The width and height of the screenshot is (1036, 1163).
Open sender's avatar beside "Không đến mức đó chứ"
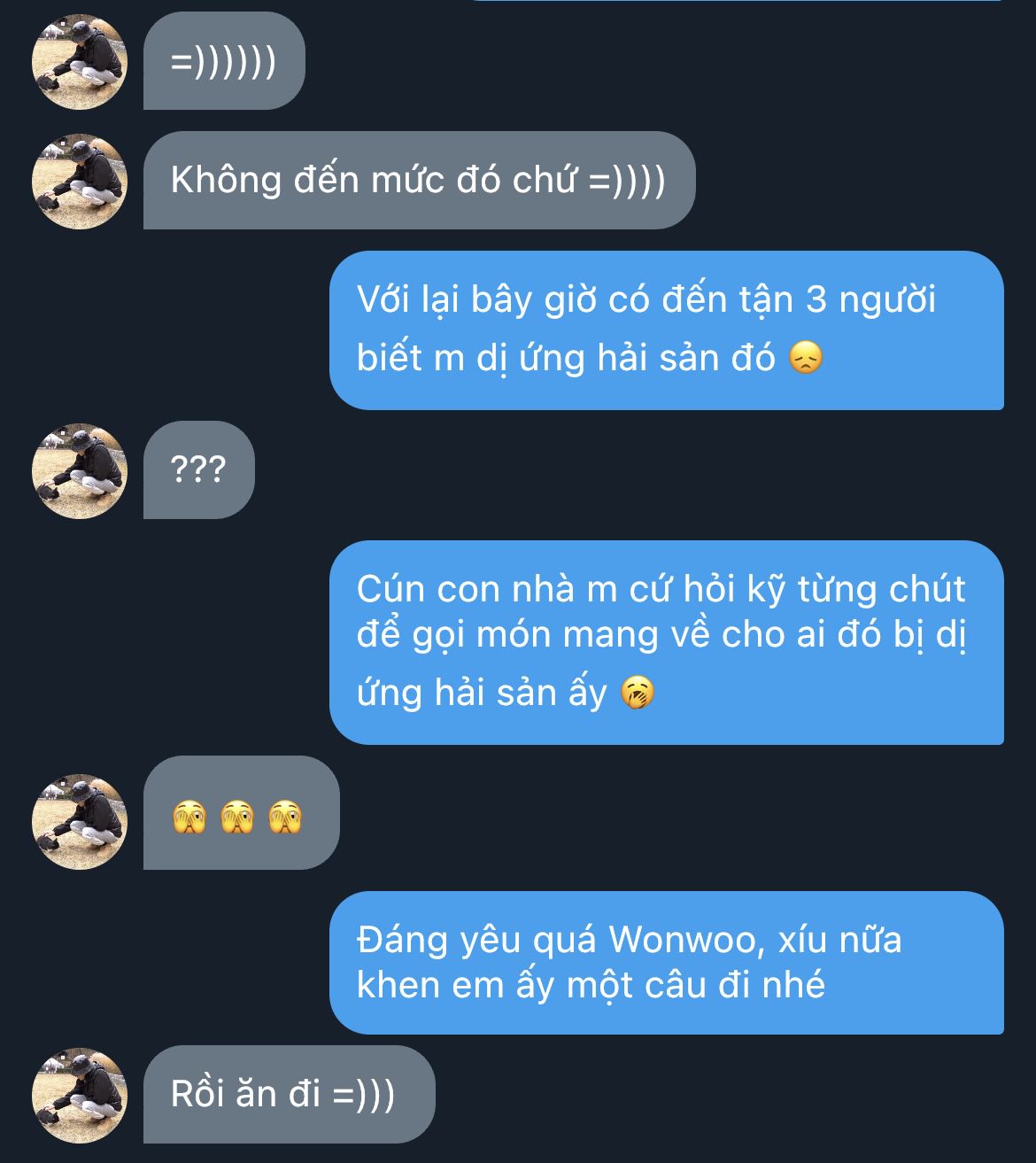80,182
